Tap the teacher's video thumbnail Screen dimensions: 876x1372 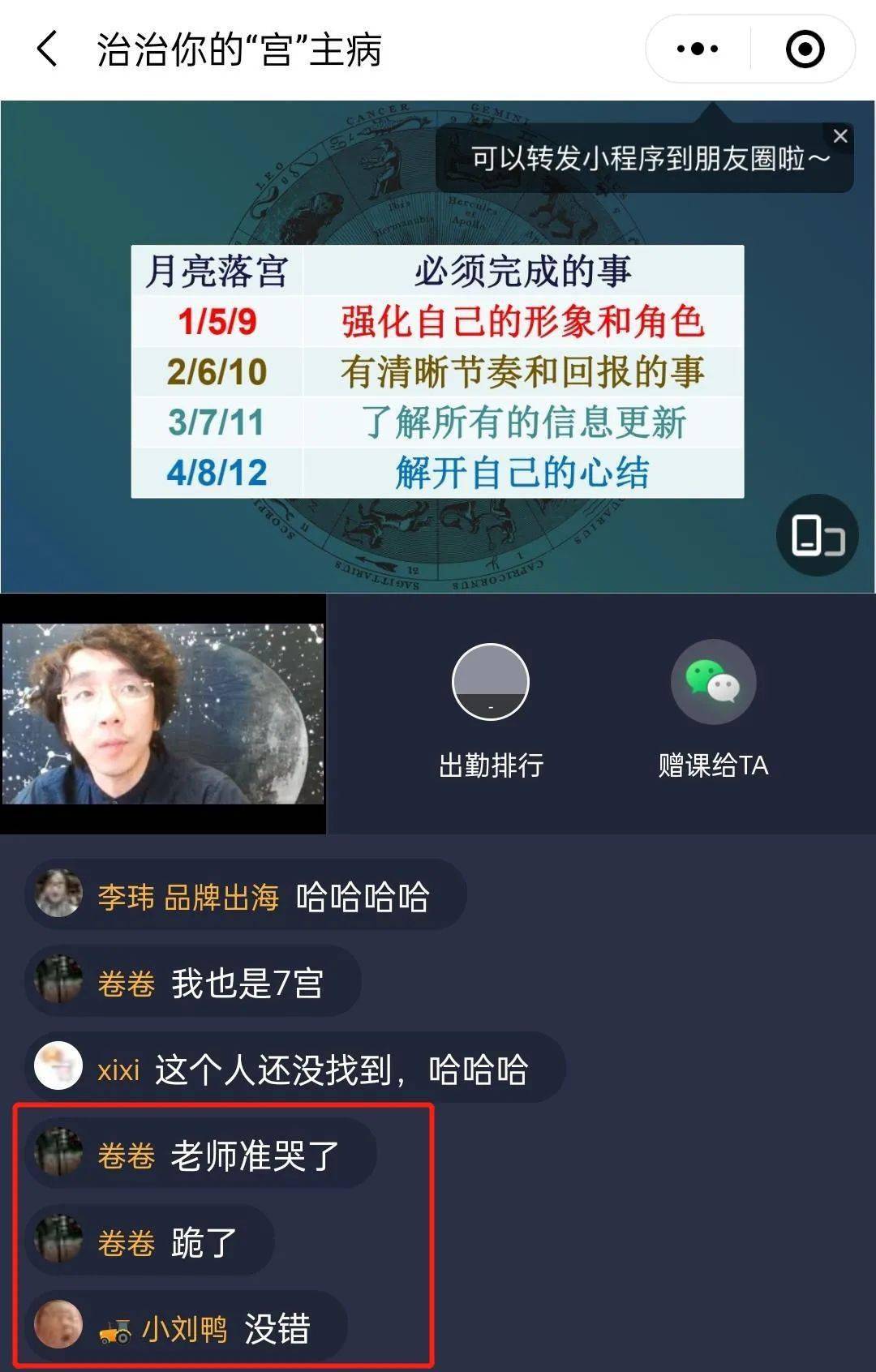pos(163,714)
